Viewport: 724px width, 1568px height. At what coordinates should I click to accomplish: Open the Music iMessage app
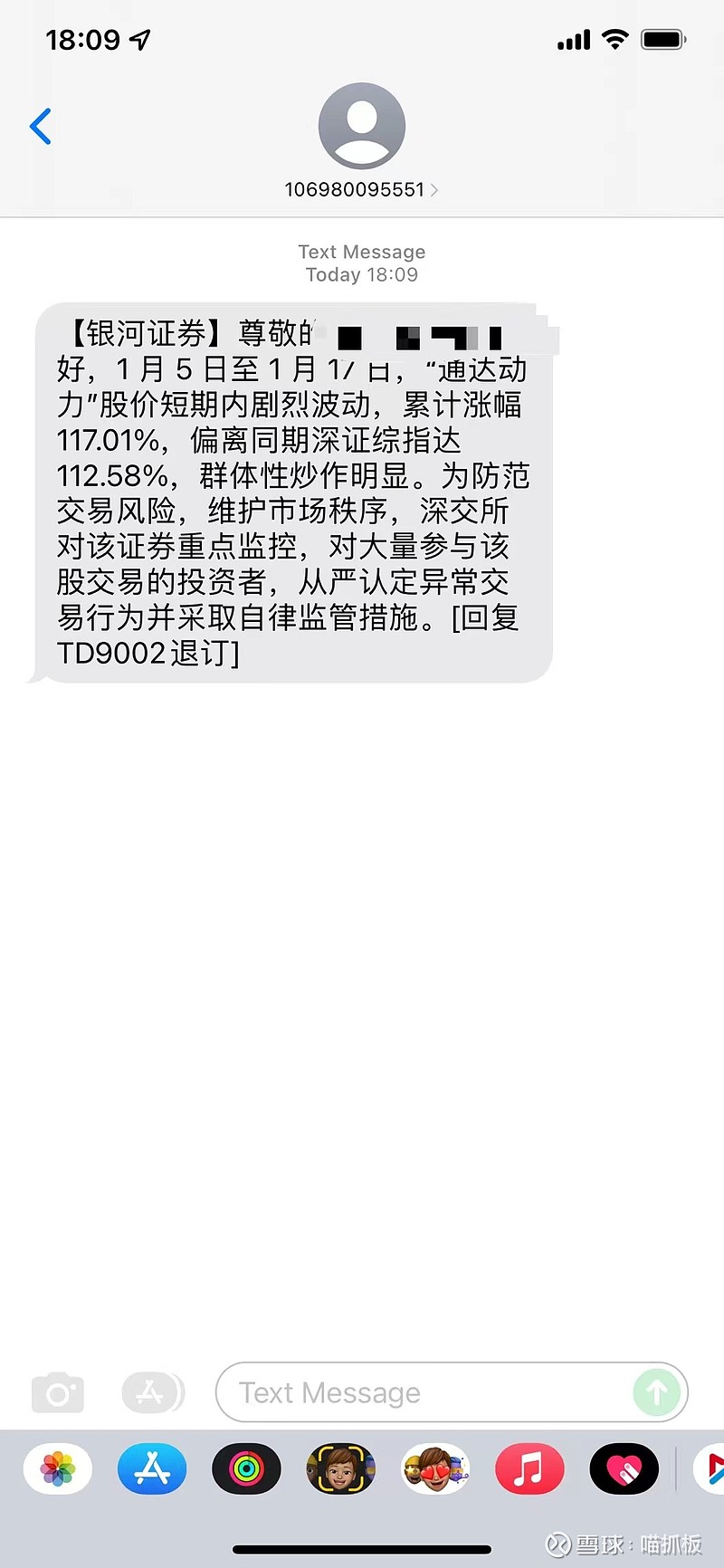coord(529,1468)
